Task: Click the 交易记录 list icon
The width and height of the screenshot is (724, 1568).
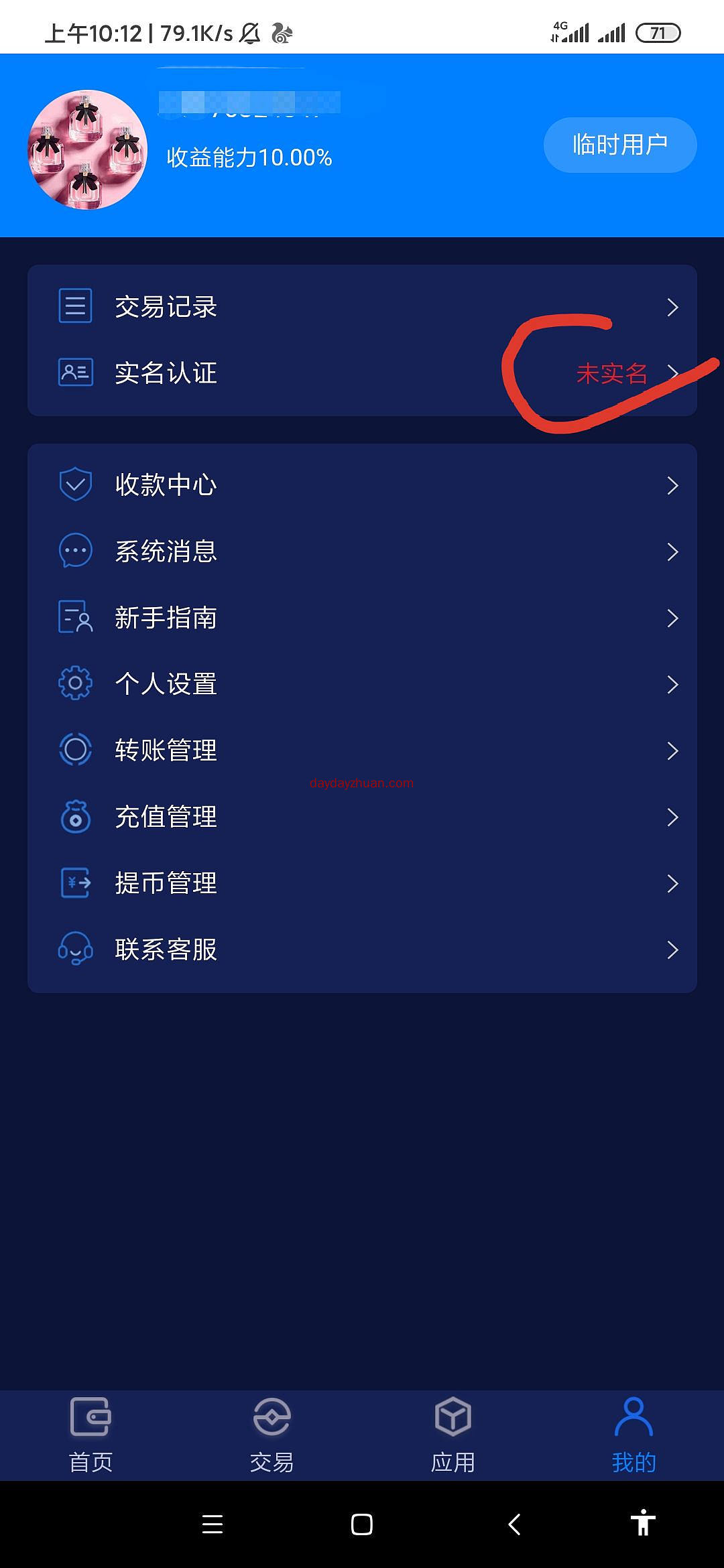Action: coord(75,306)
